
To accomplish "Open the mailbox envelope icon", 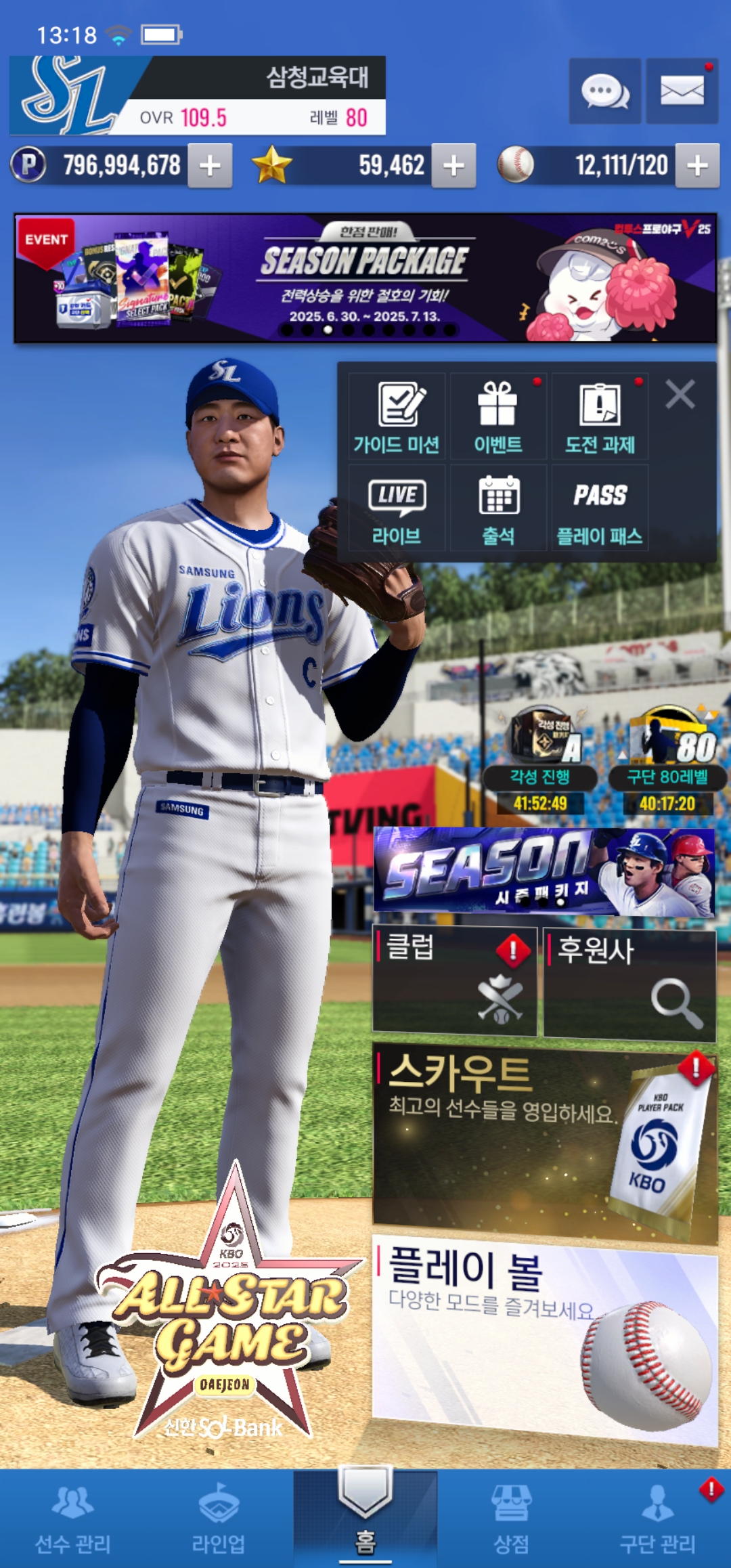I will [x=682, y=91].
